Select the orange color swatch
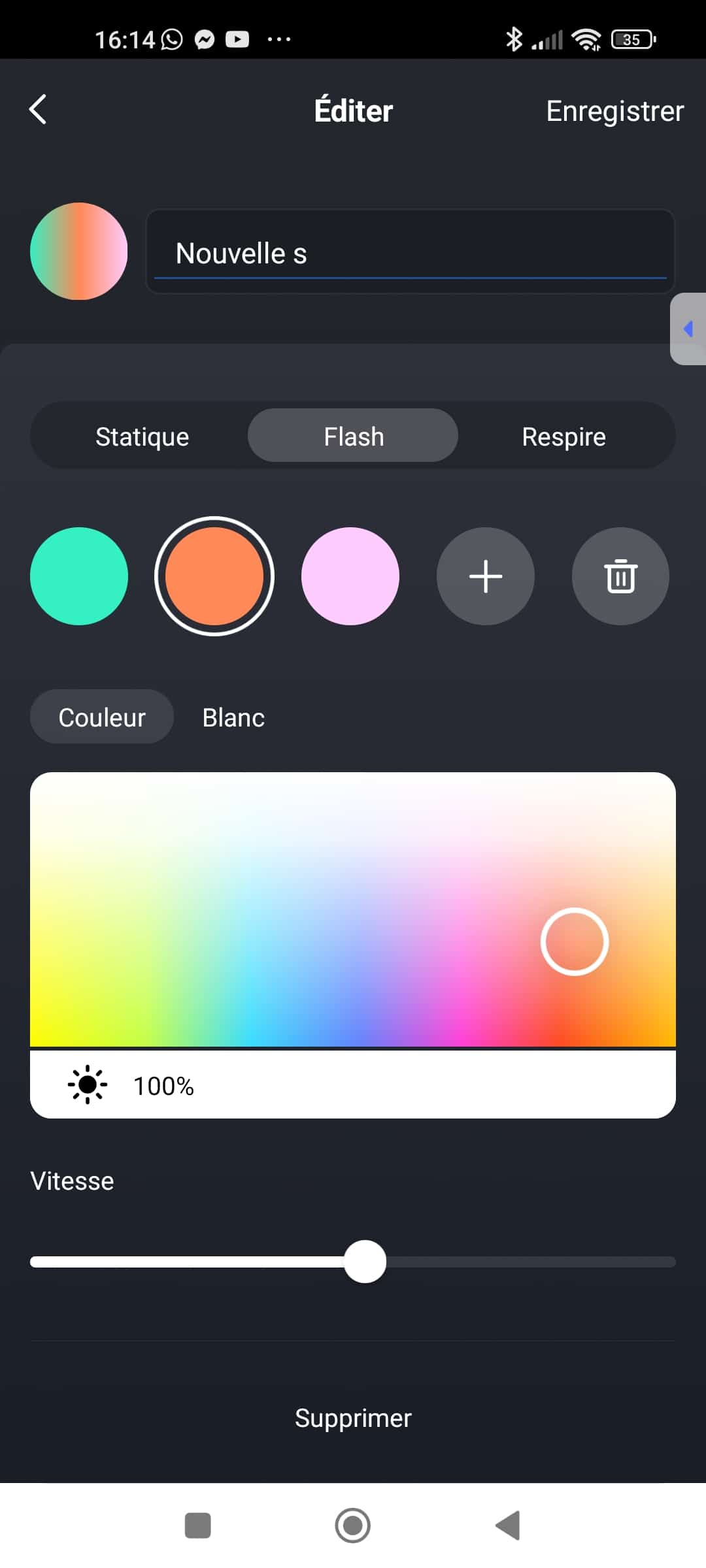 [214, 576]
